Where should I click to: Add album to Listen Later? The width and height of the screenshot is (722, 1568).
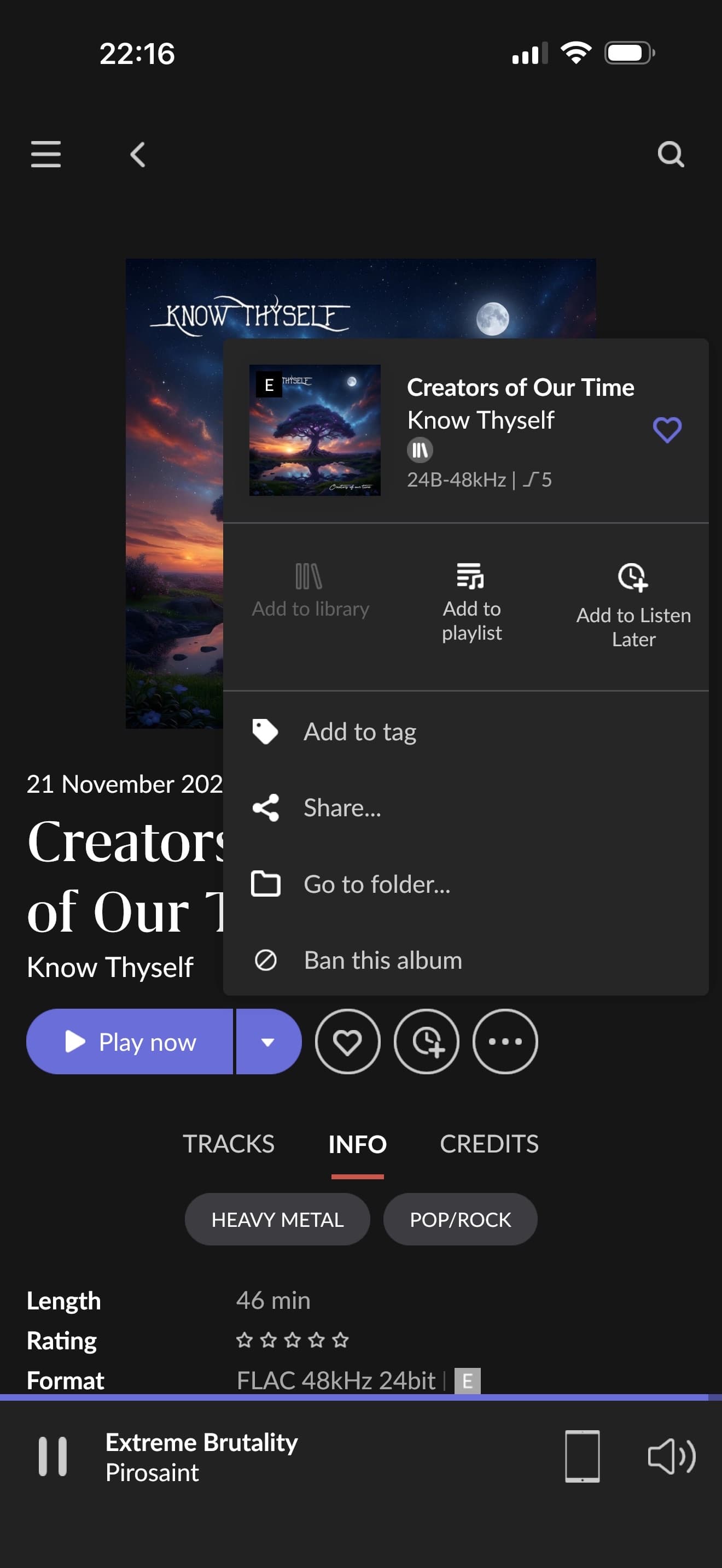[632, 606]
